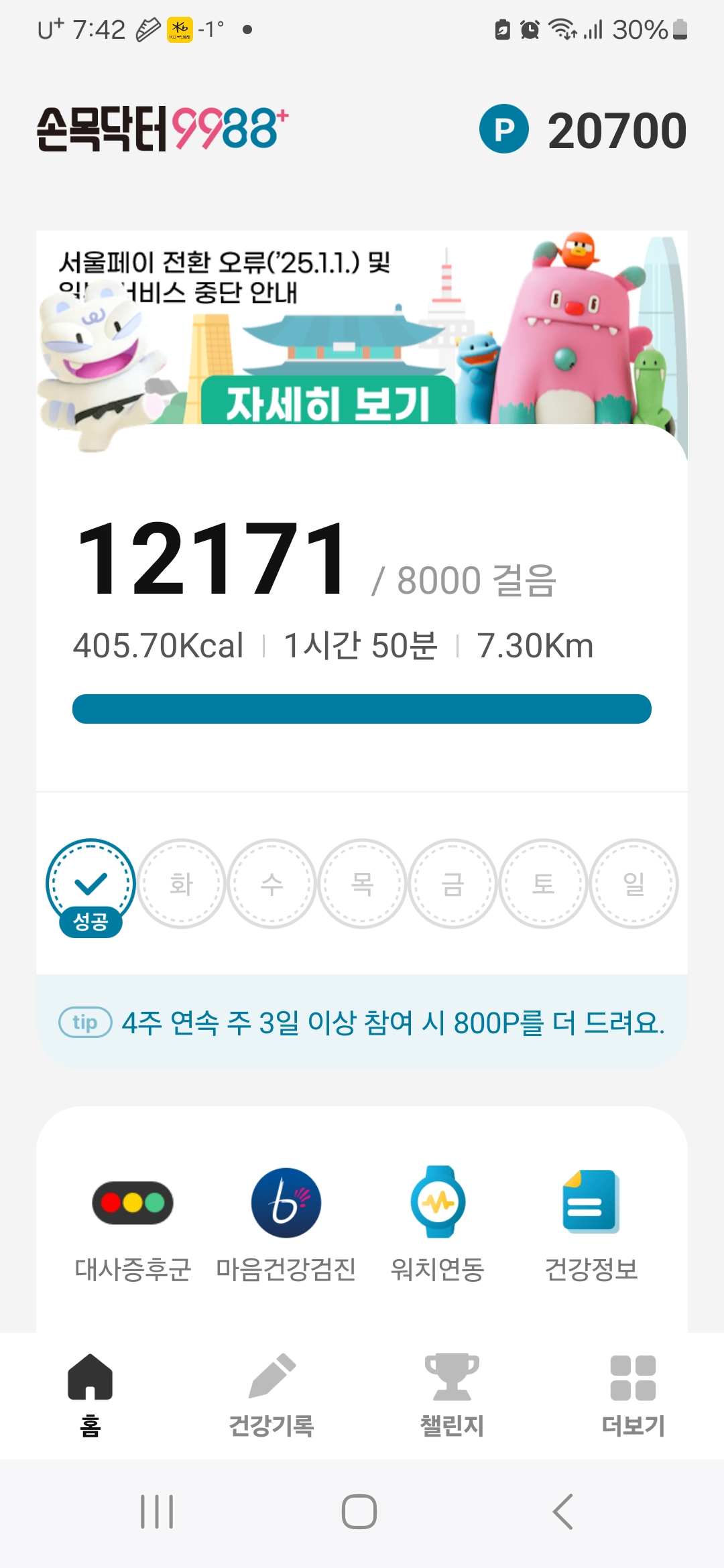Select the 목 day circle
724x1568 pixels.
(362, 885)
